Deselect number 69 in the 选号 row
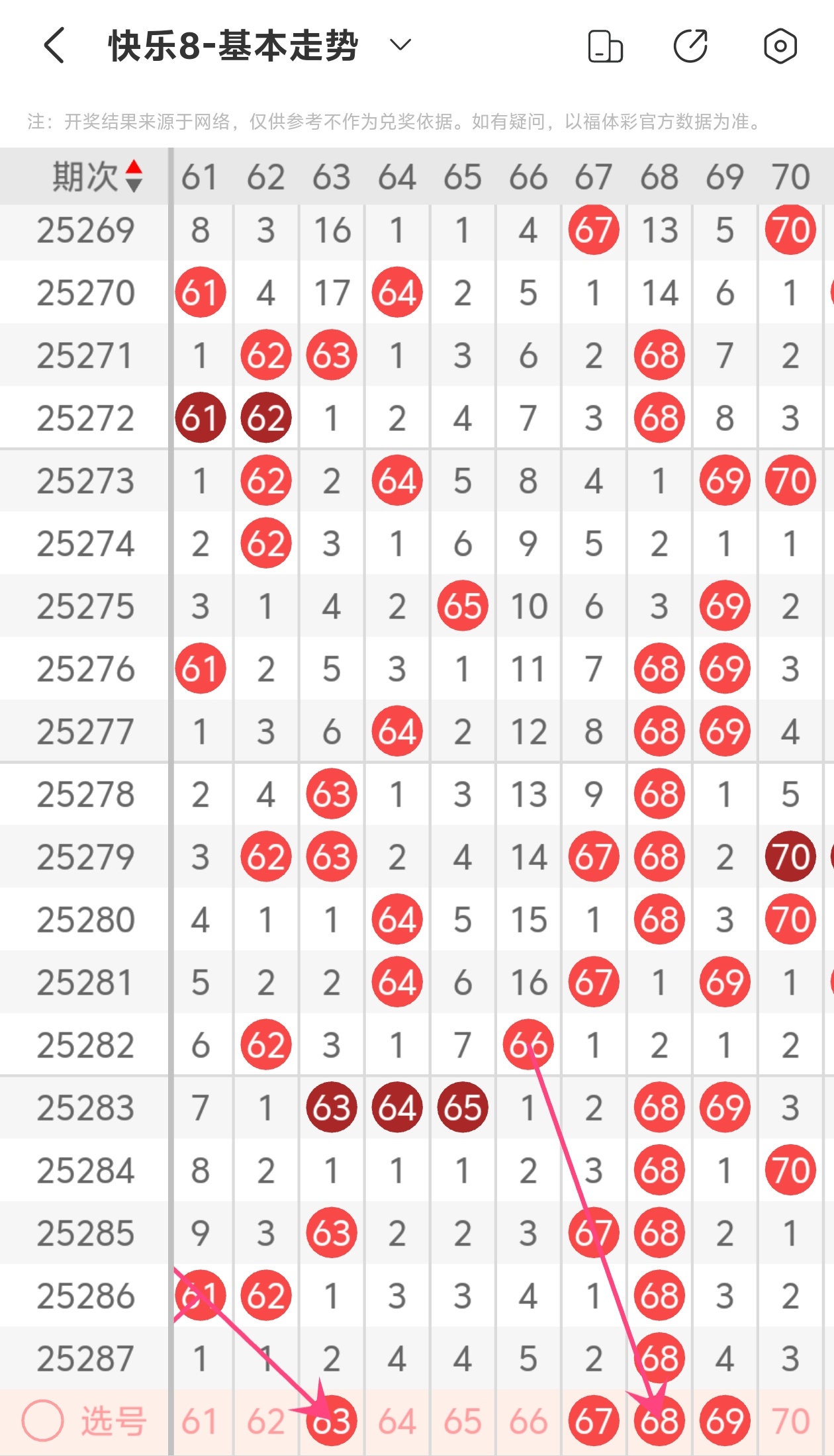The height and width of the screenshot is (1456, 834). tap(725, 1421)
